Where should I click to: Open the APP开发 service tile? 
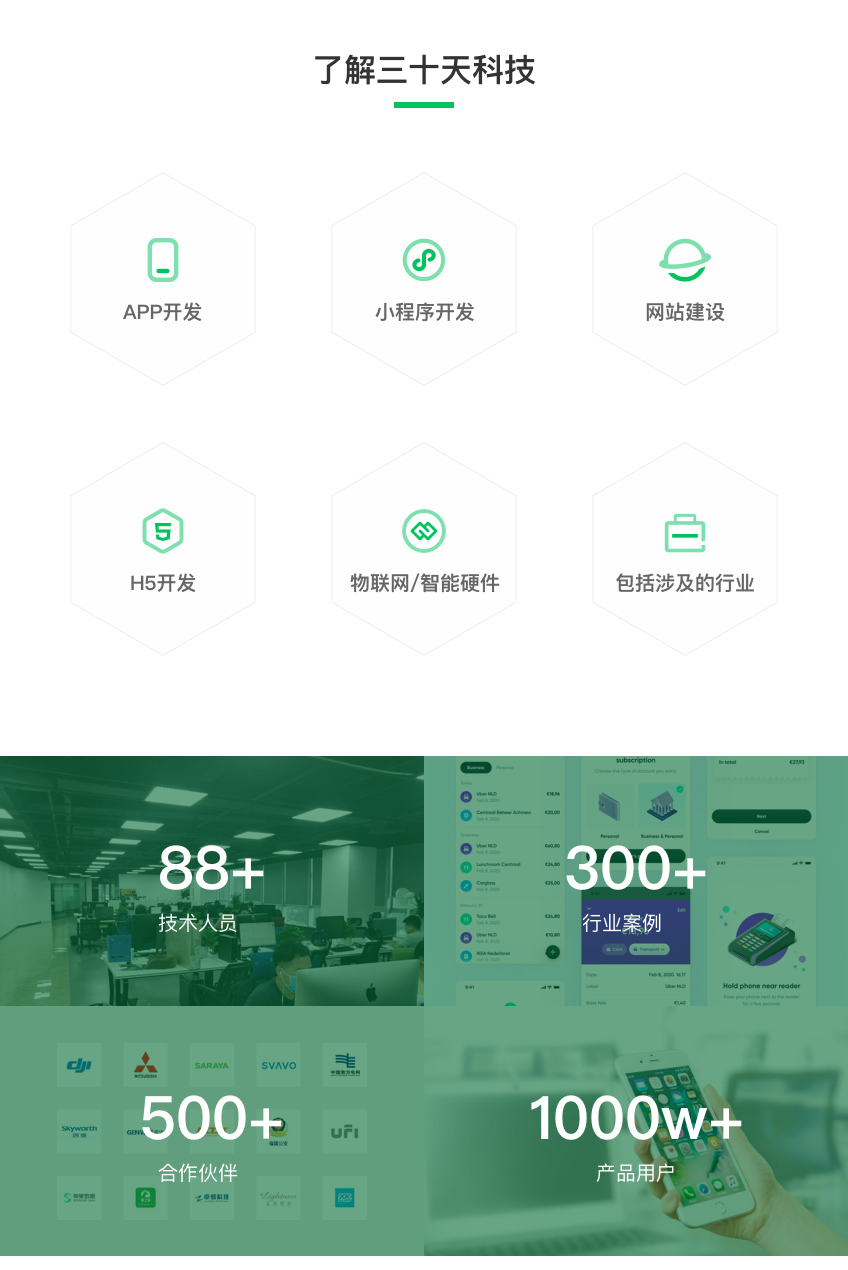click(163, 280)
